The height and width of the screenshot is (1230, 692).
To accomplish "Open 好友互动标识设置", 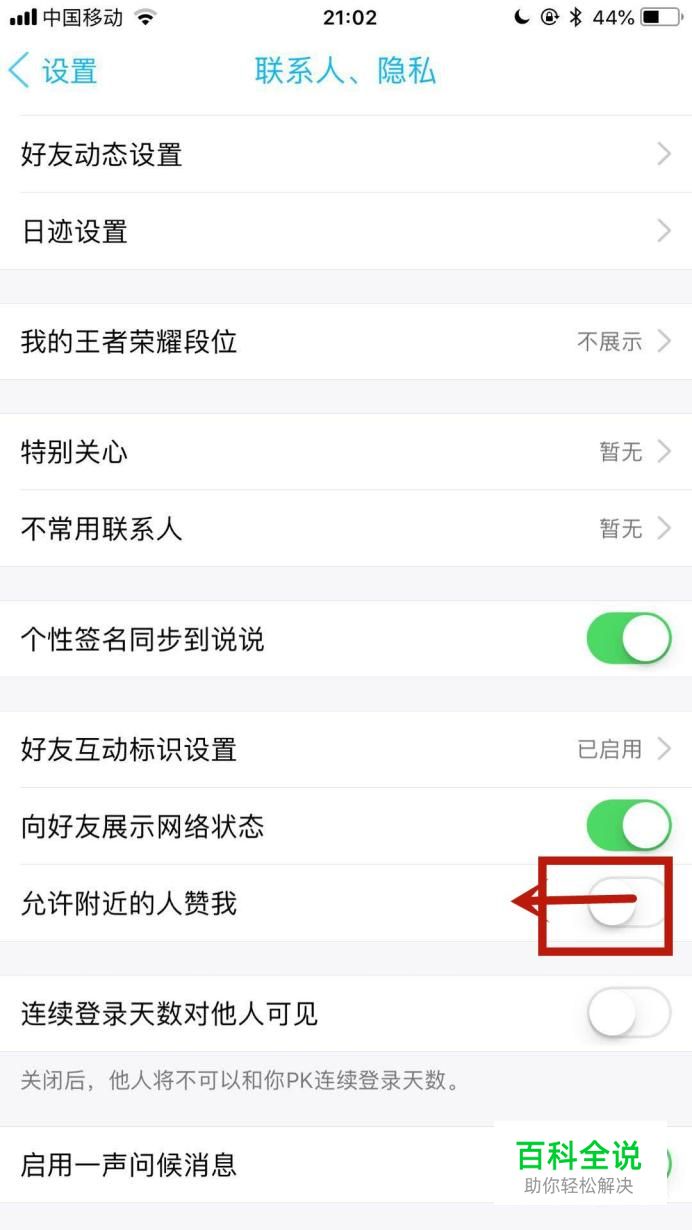I will point(345,749).
